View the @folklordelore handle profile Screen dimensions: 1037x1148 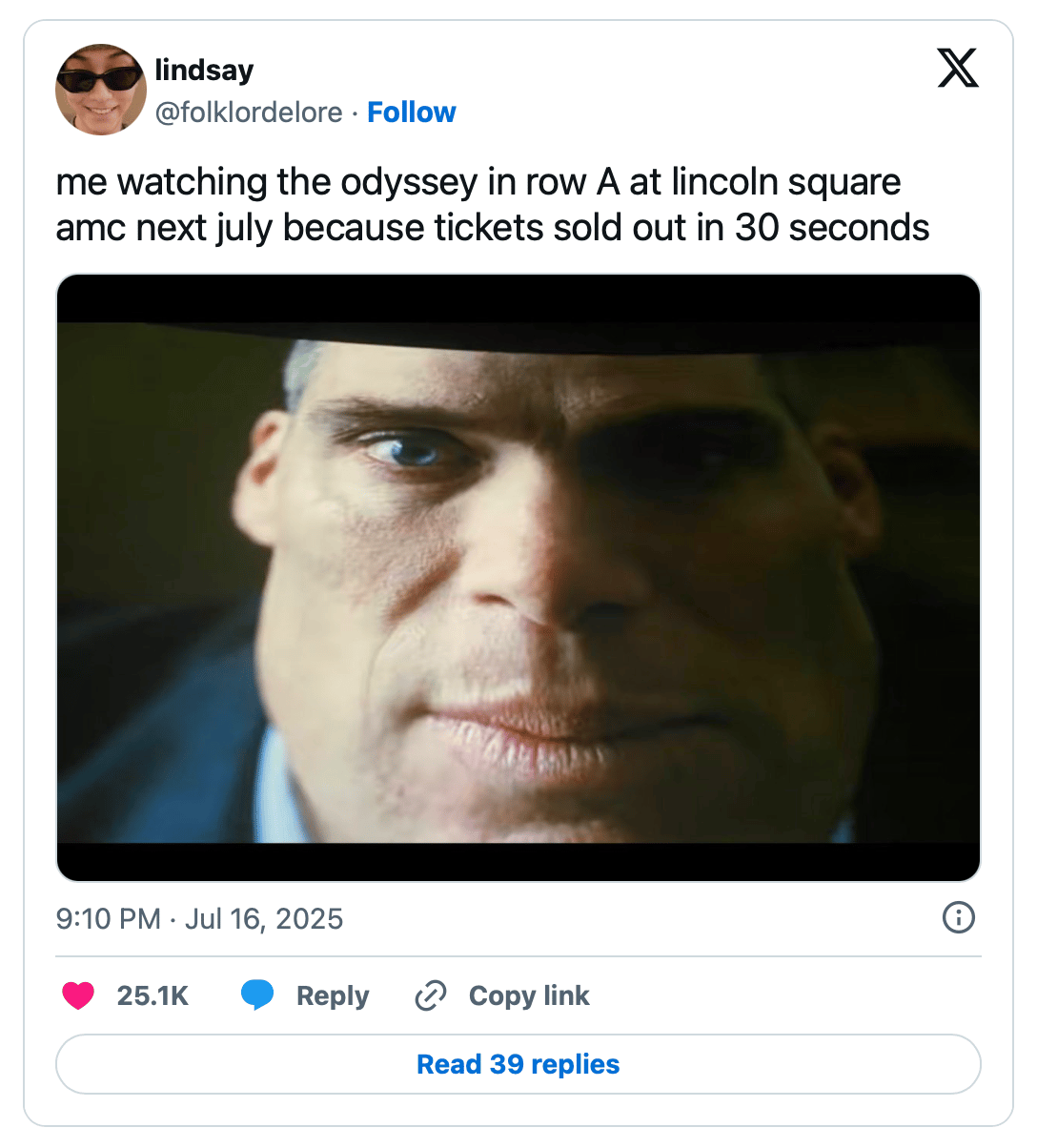[x=249, y=113]
